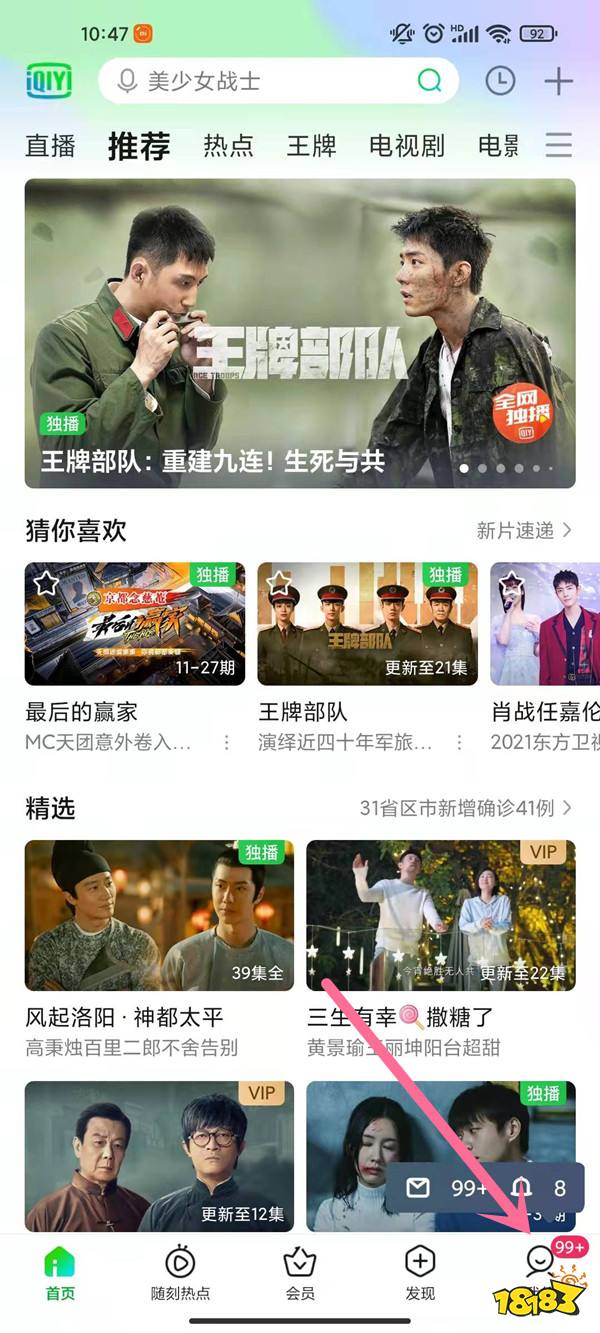Open options for 最后的赢家
Viewport: 600px width, 1333px height.
(x=227, y=743)
